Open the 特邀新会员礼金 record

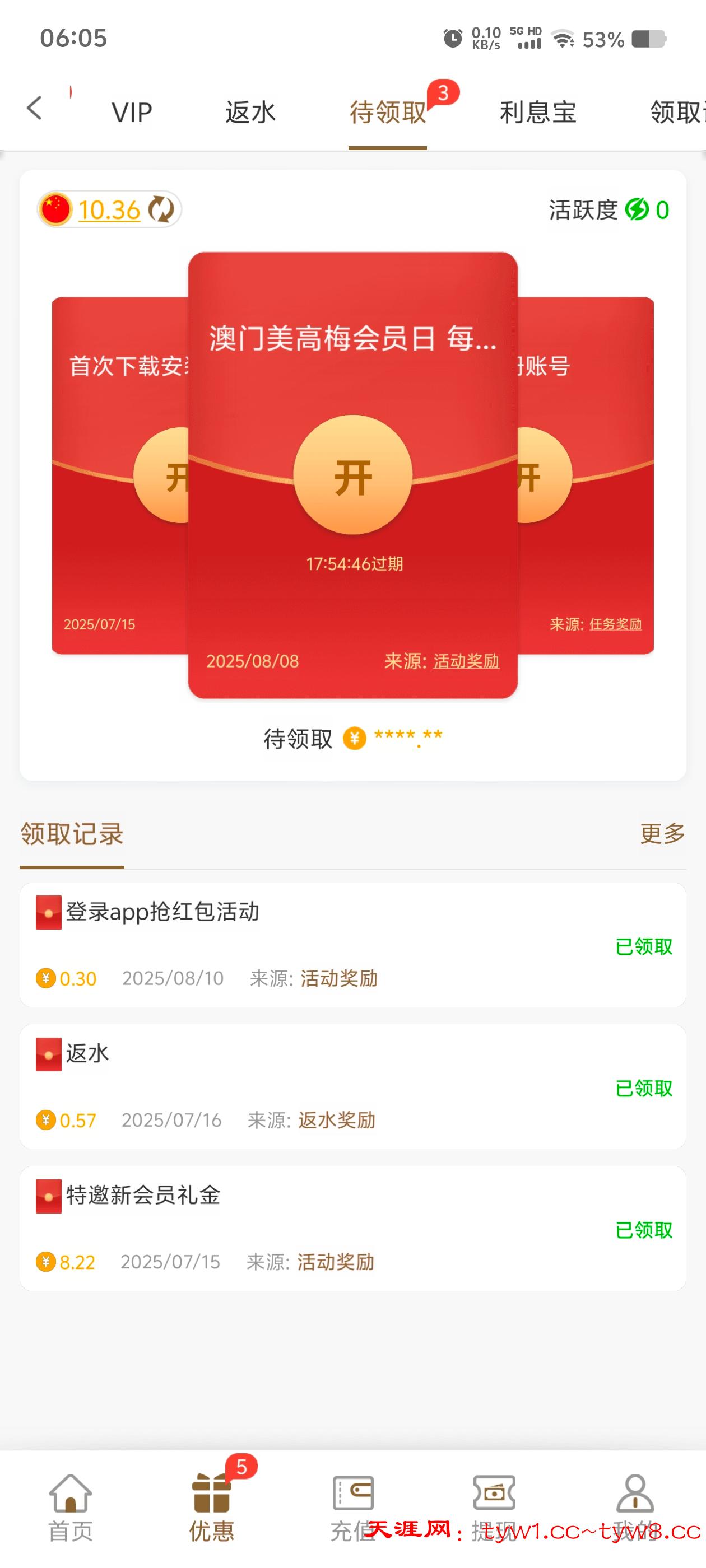pyautogui.click(x=352, y=1228)
